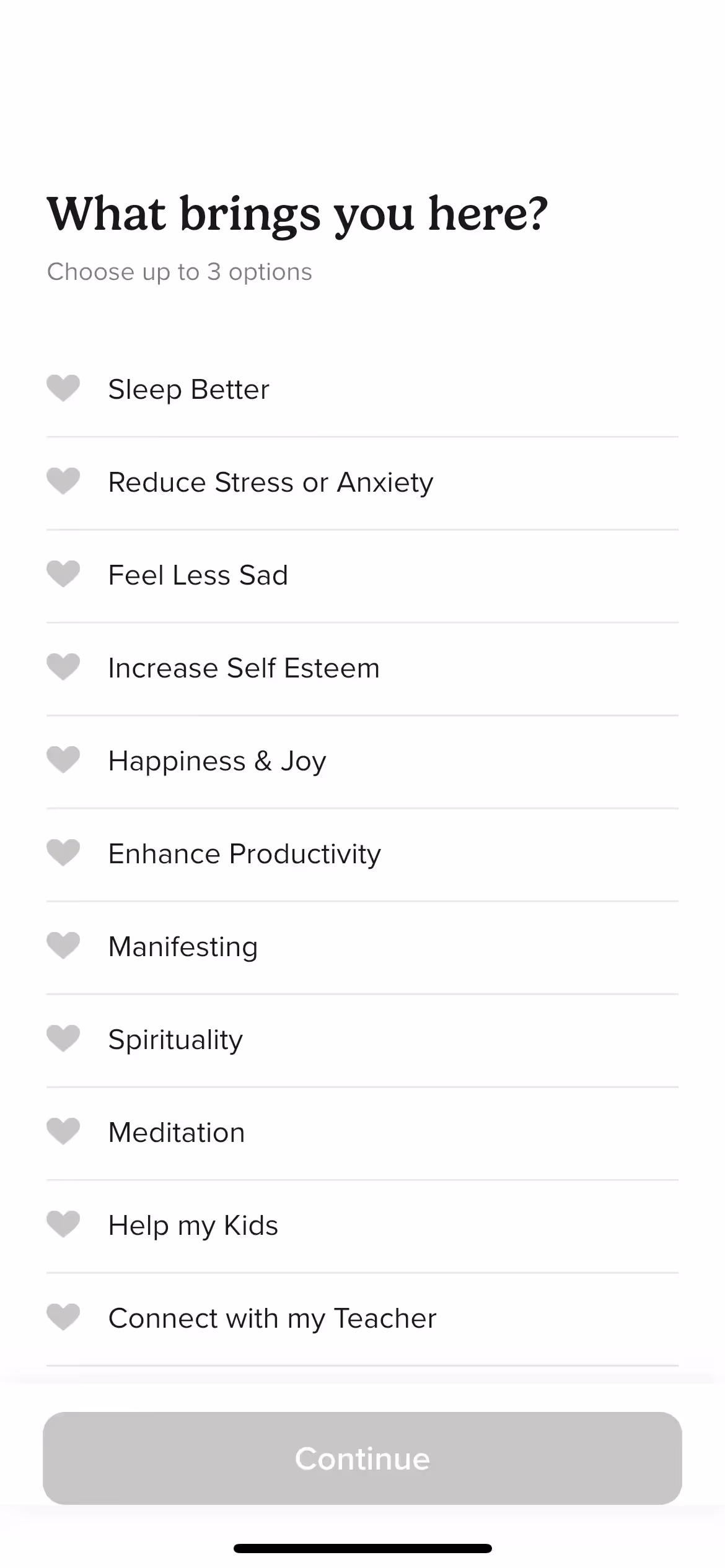The height and width of the screenshot is (1568, 725).
Task: Choose Spirituality as a goal
Action: (x=175, y=1040)
